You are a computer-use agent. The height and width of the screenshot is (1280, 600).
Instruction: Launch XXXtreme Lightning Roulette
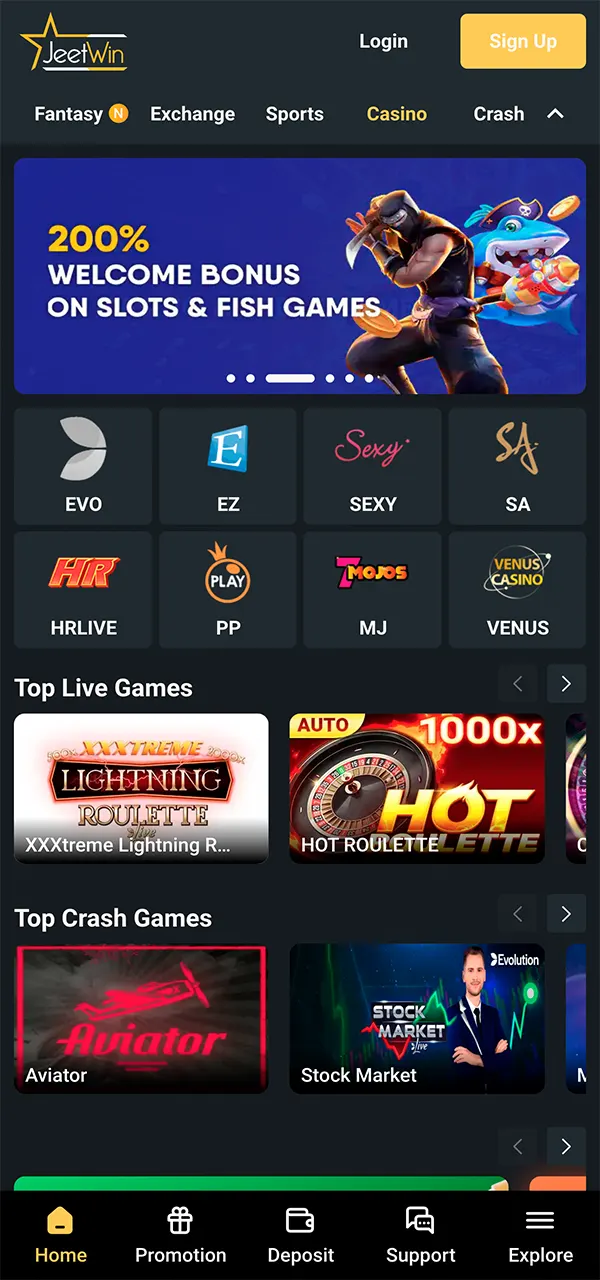141,788
